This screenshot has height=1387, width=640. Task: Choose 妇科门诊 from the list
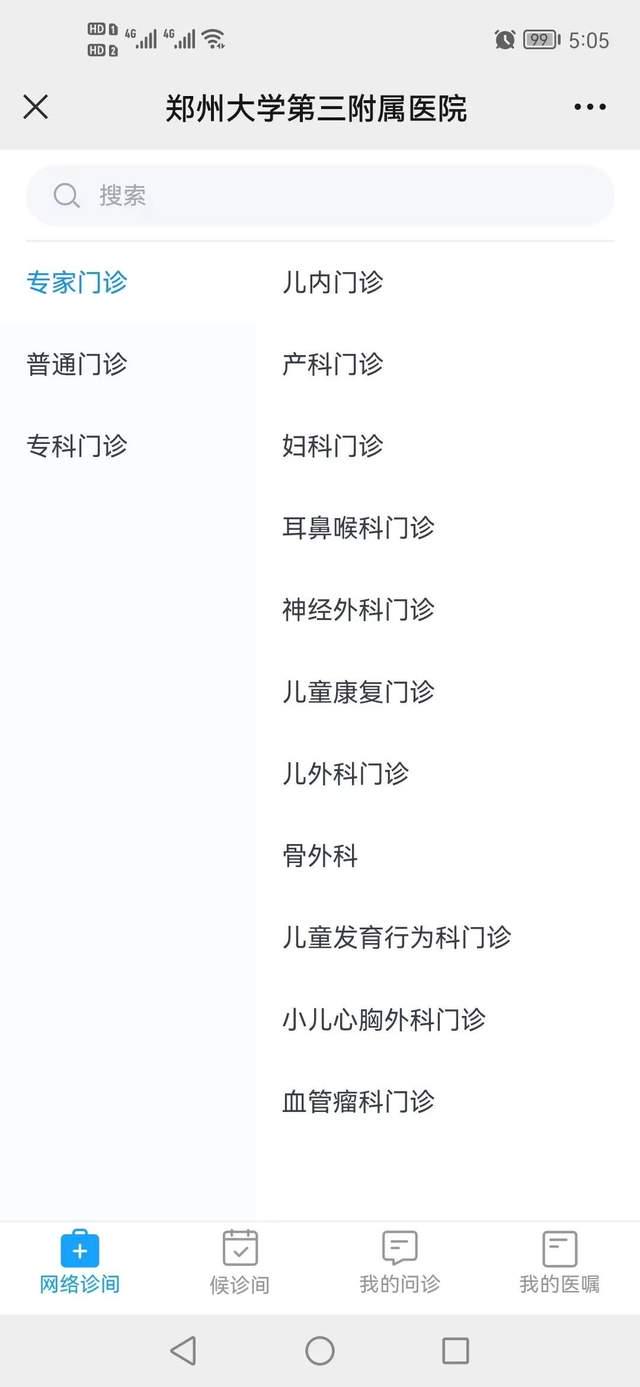(x=333, y=446)
